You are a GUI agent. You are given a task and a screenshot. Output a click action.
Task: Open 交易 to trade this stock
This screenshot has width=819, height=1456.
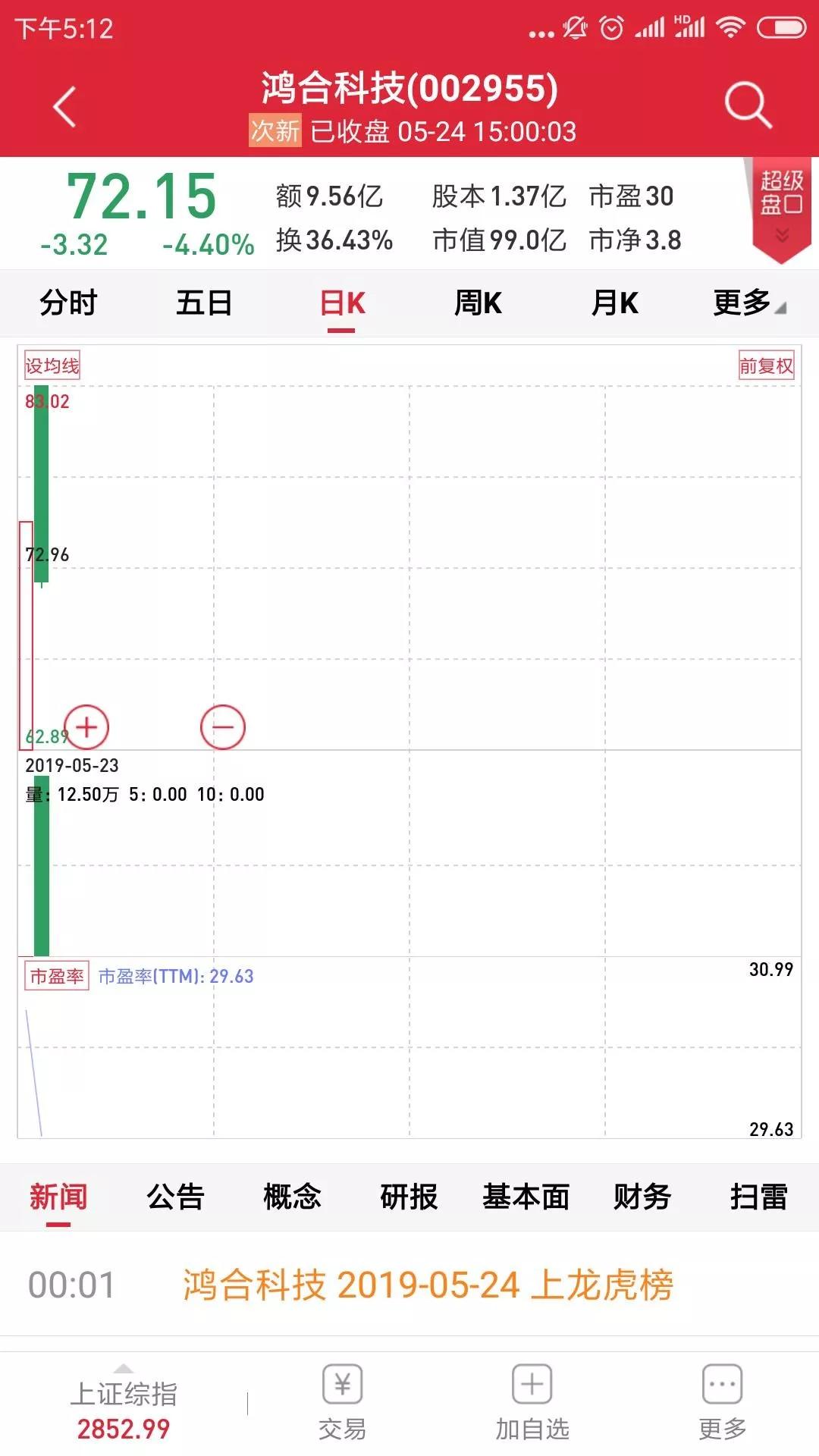click(x=342, y=1403)
